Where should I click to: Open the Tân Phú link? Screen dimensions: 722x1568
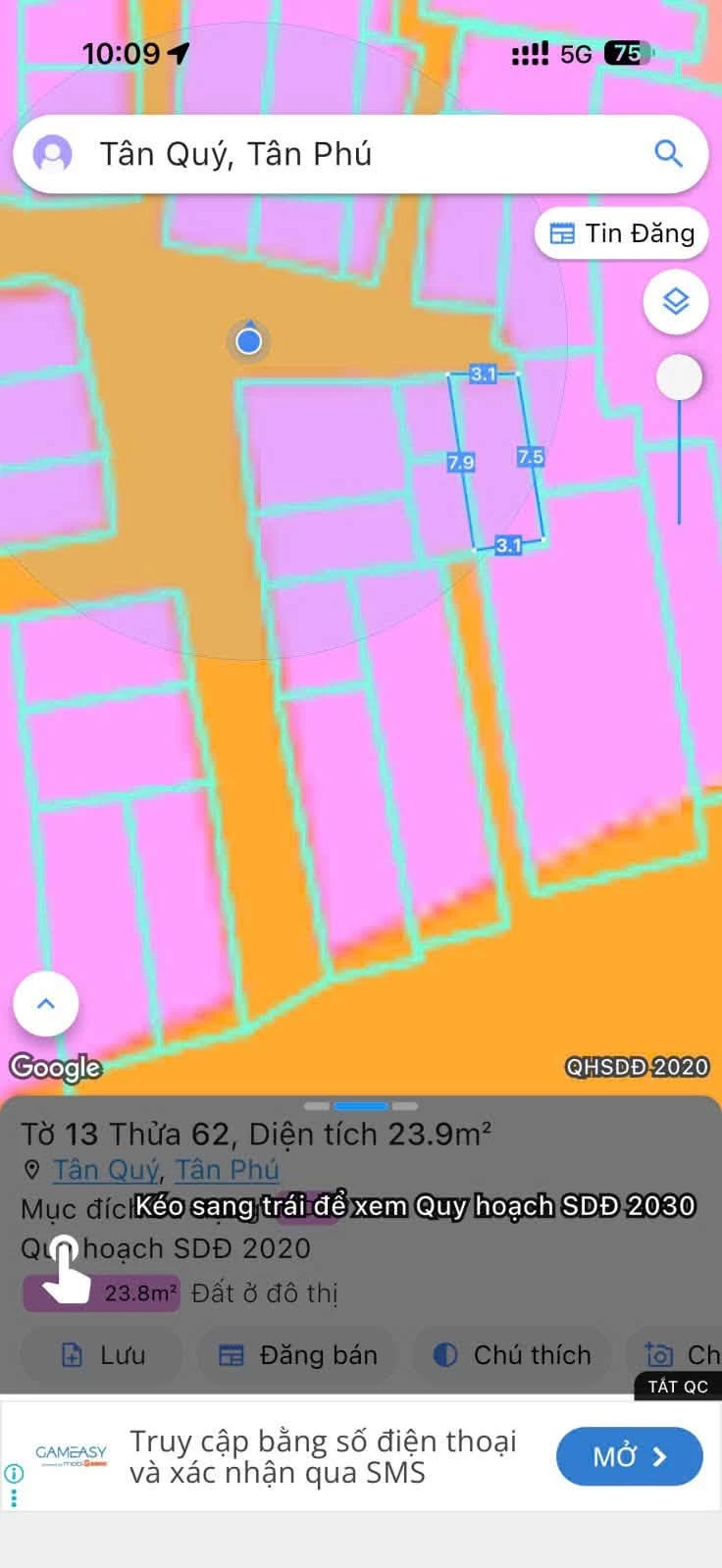coord(227,1170)
